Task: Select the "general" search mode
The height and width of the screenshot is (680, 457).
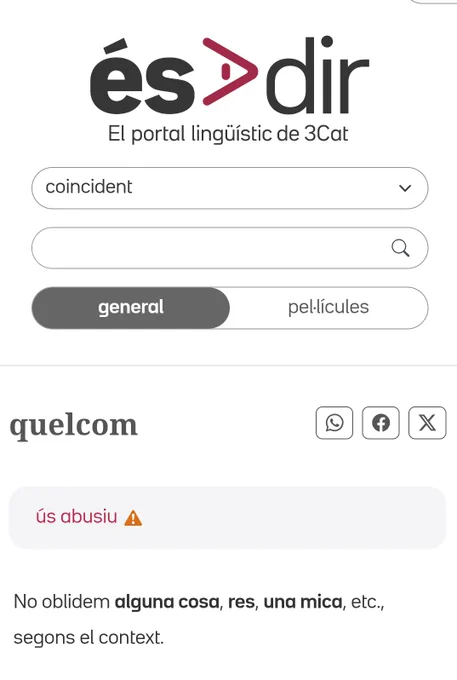Action: click(x=131, y=307)
